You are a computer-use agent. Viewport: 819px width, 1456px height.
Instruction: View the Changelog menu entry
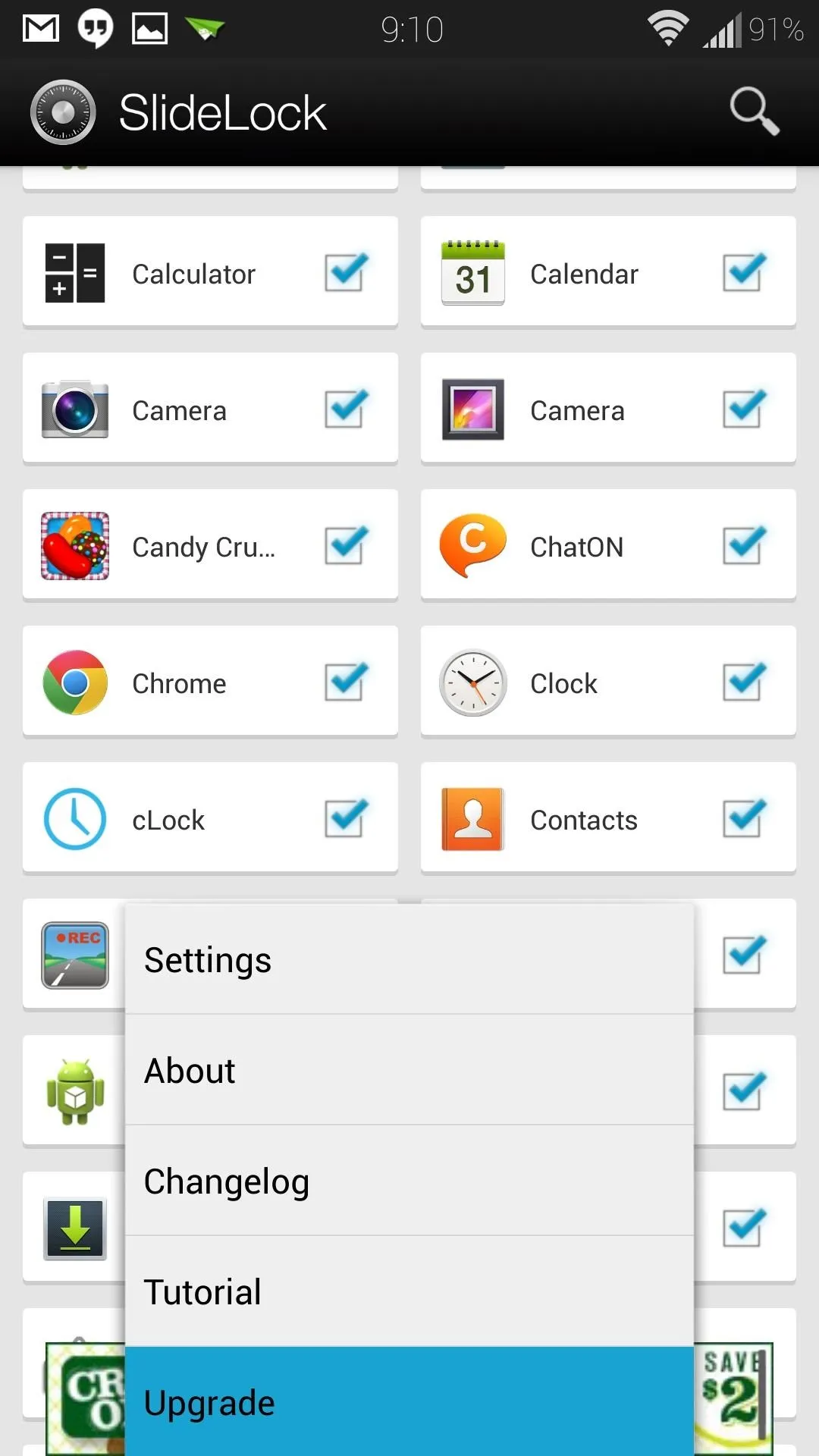[x=409, y=1181]
